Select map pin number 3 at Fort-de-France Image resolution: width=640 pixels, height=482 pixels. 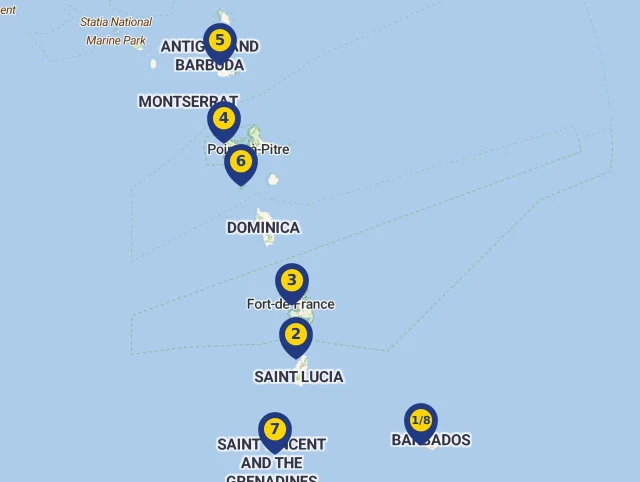[292, 281]
